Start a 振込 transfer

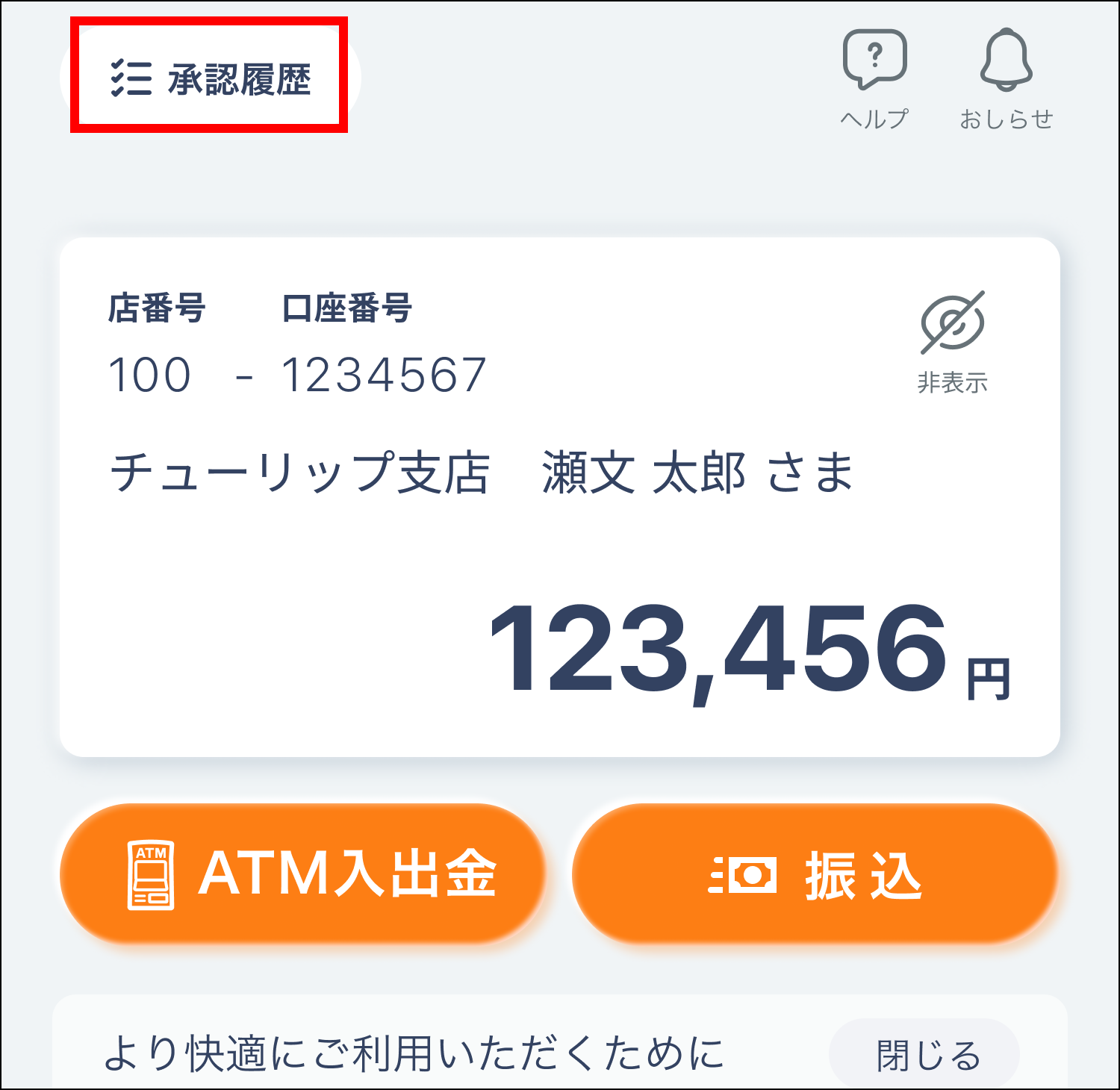815,873
